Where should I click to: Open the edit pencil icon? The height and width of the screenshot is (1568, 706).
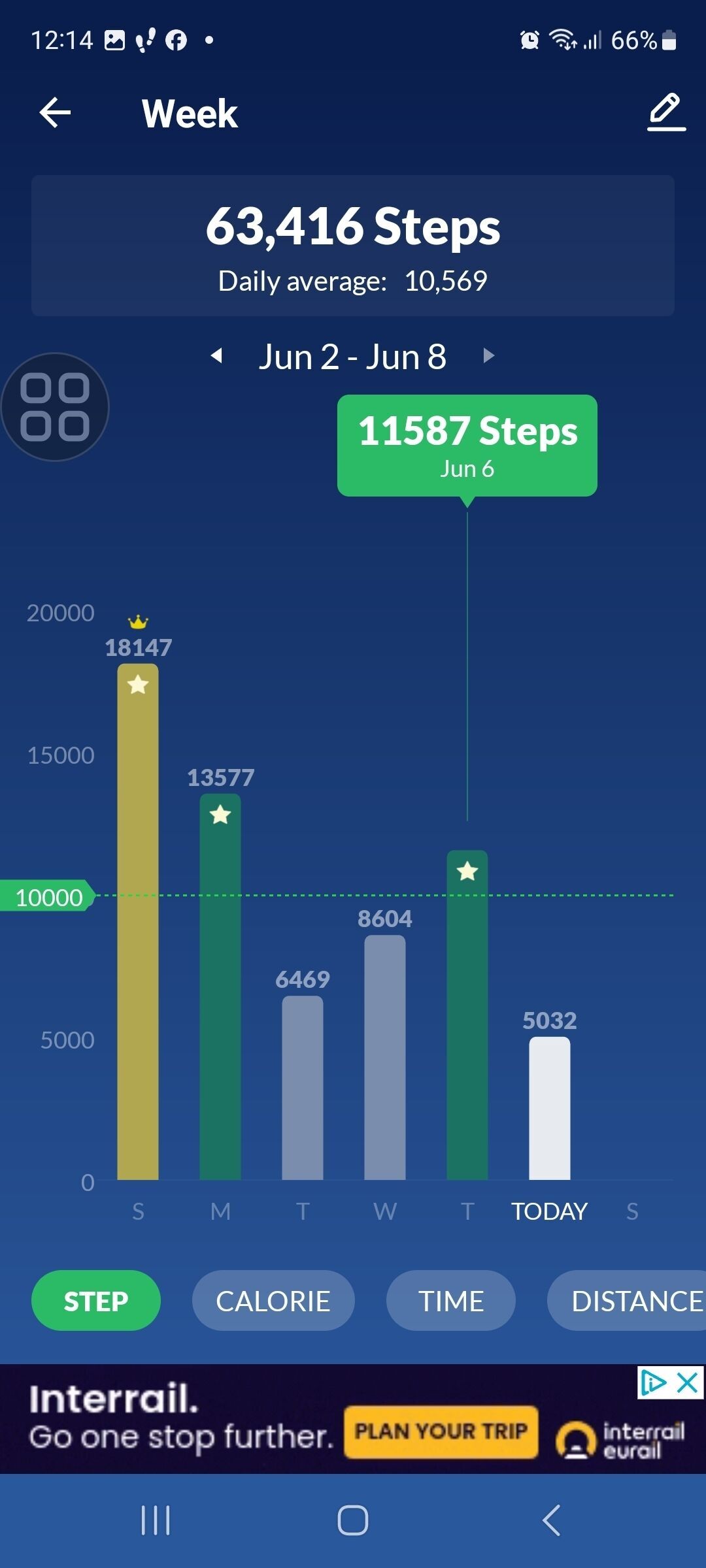tap(666, 112)
